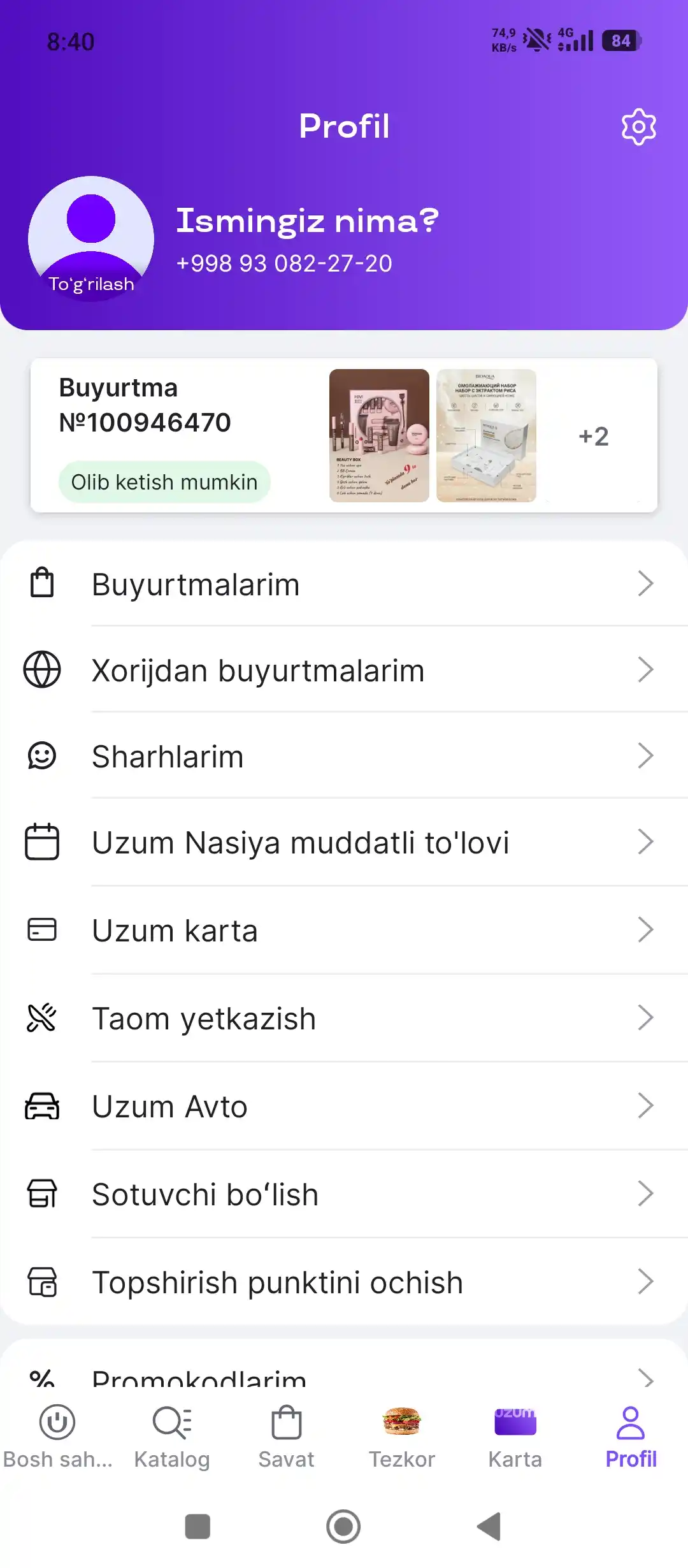Open the Tezkor tab
Viewport: 688px width, 1568px height.
coord(401,1437)
